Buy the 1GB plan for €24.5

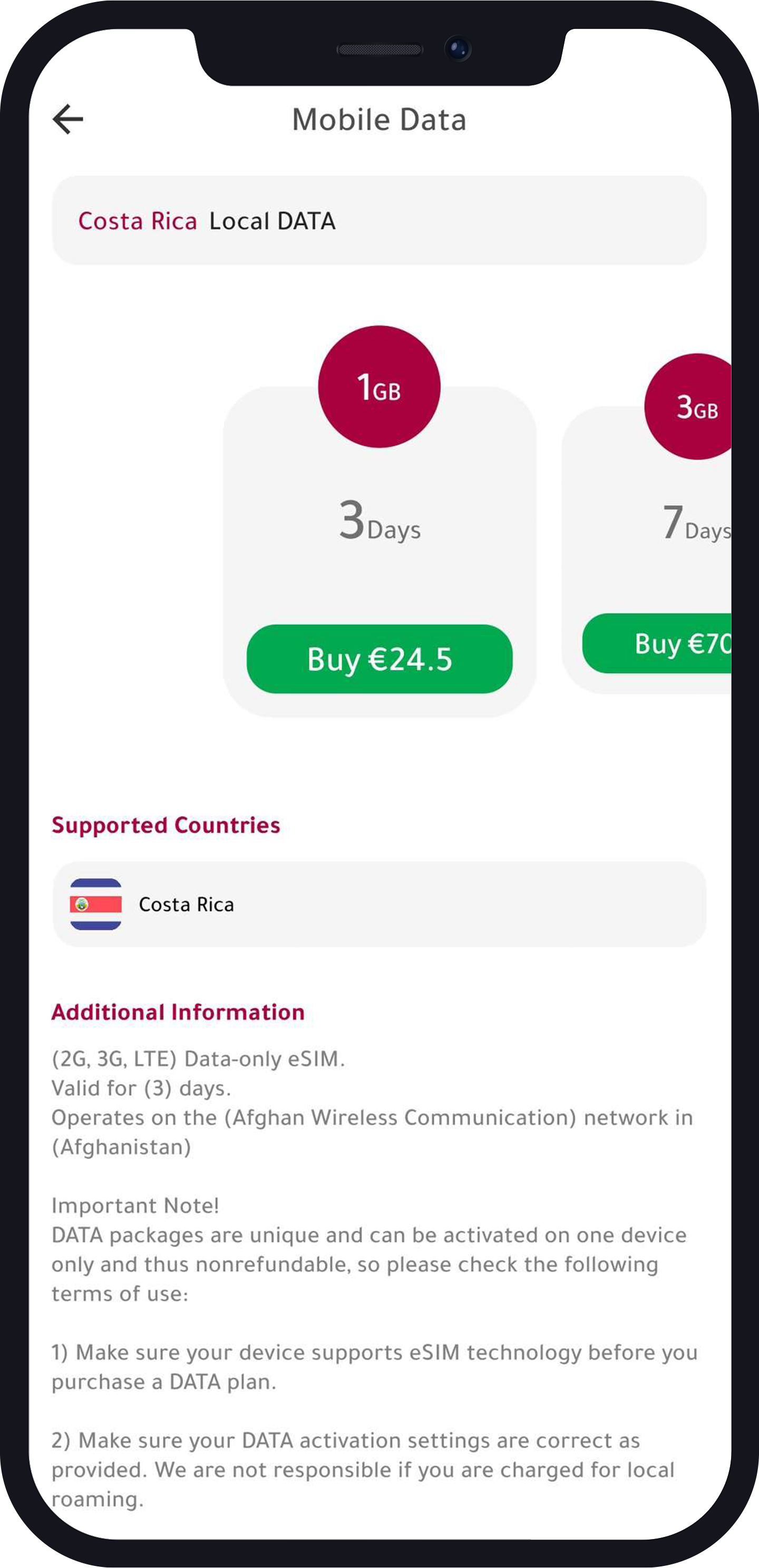[379, 658]
